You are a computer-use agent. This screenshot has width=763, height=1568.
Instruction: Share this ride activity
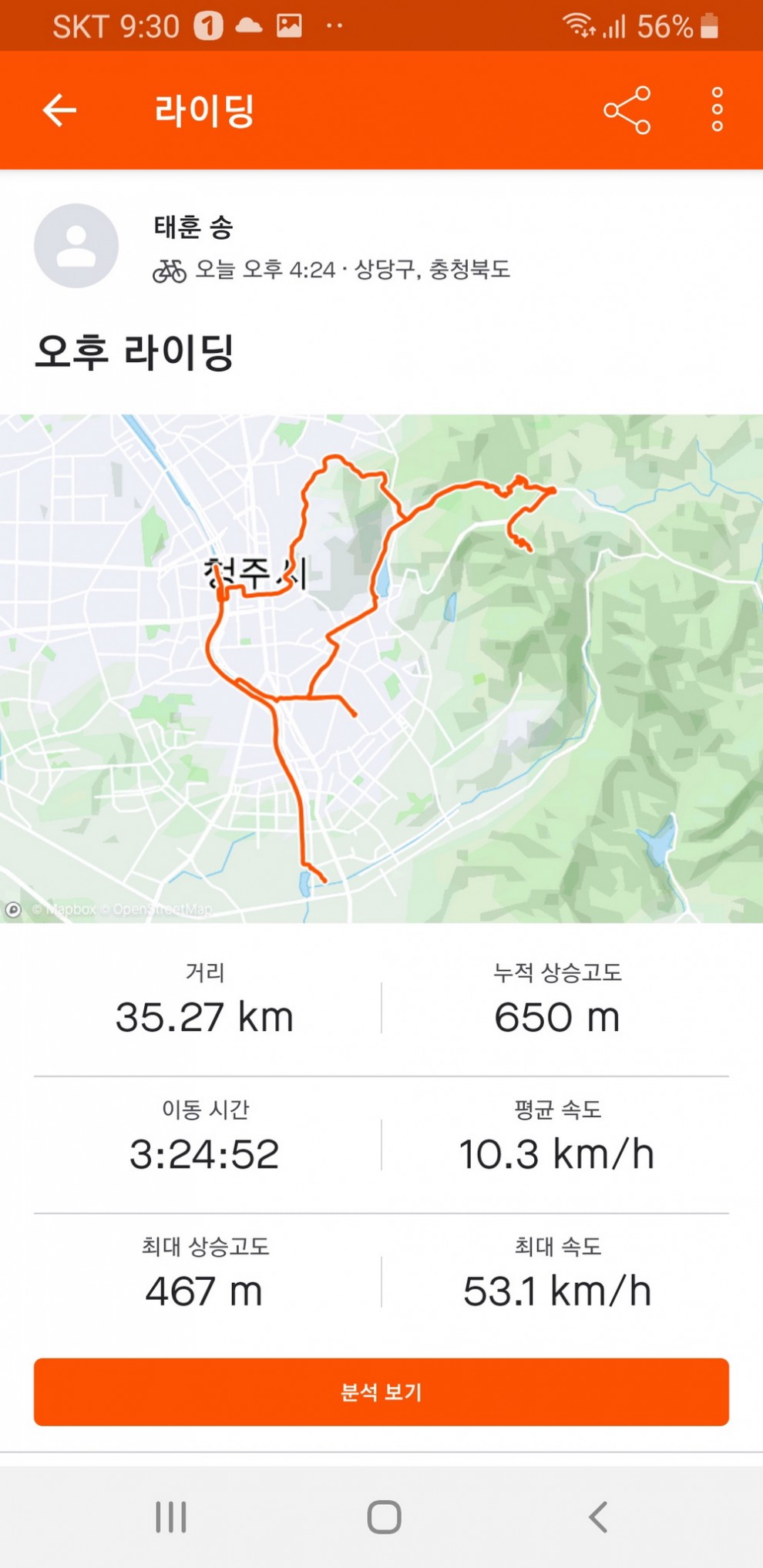pyautogui.click(x=627, y=110)
